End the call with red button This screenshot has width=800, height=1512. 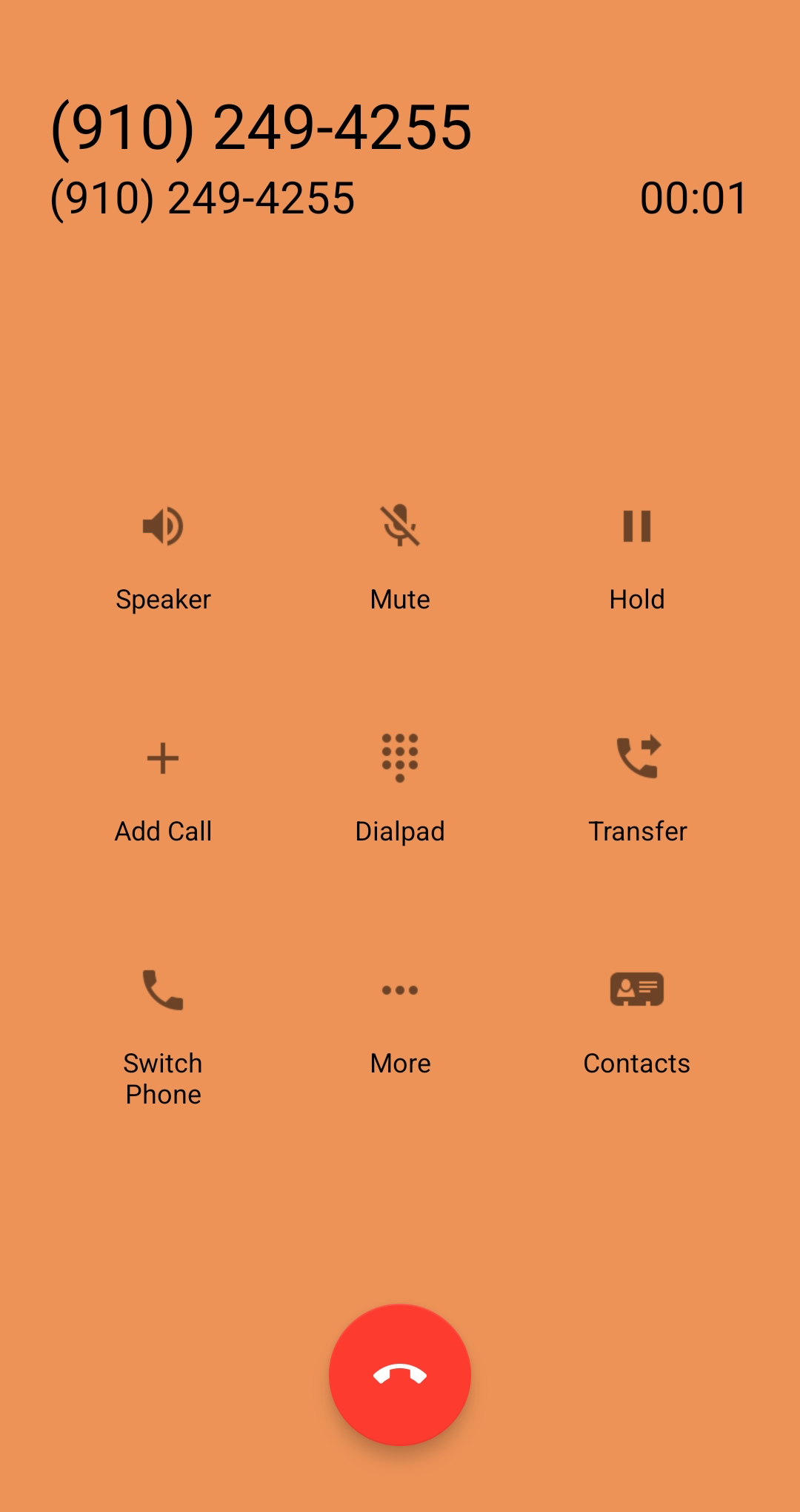tap(400, 1375)
